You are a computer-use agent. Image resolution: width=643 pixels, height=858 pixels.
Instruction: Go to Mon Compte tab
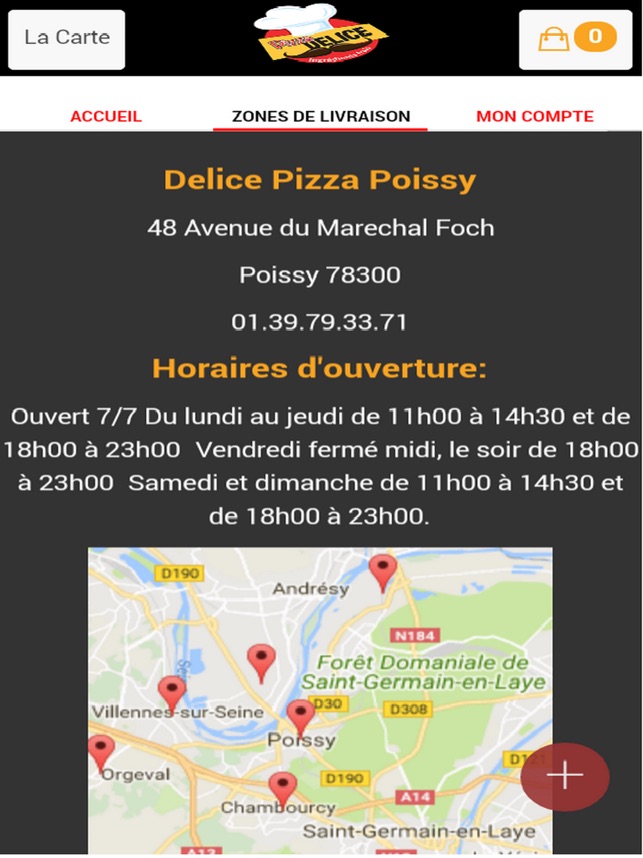pos(535,117)
